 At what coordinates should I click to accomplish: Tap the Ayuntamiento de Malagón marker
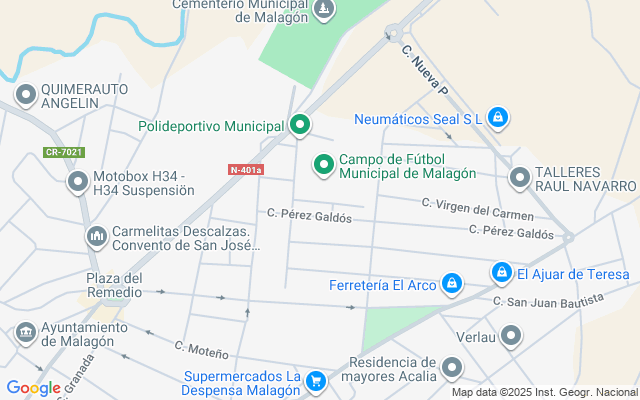[25, 332]
